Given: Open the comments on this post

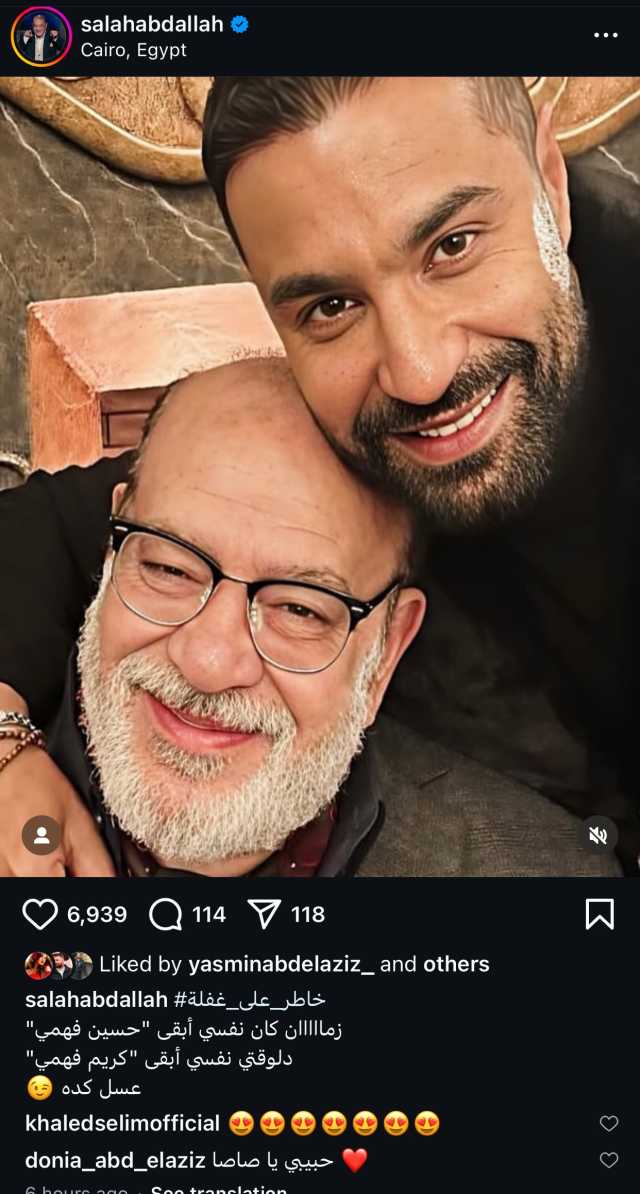Looking at the screenshot, I should pos(166,914).
